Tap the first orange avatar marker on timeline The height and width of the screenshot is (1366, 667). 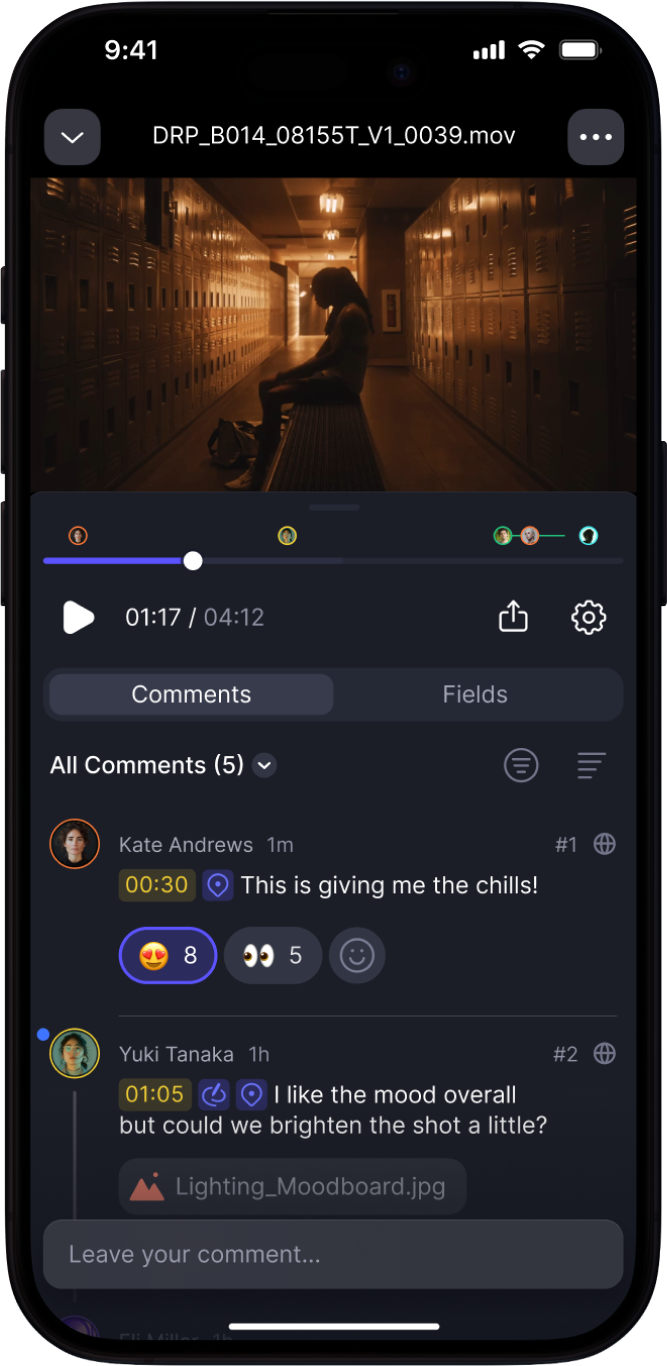78,536
